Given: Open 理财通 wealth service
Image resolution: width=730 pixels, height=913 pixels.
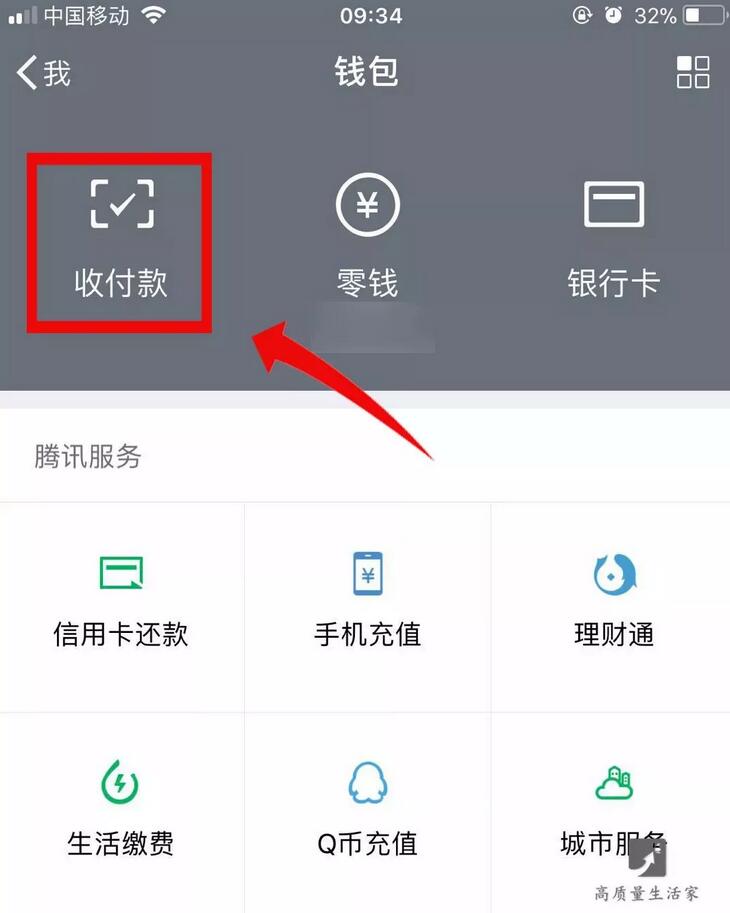Looking at the screenshot, I should [x=613, y=602].
